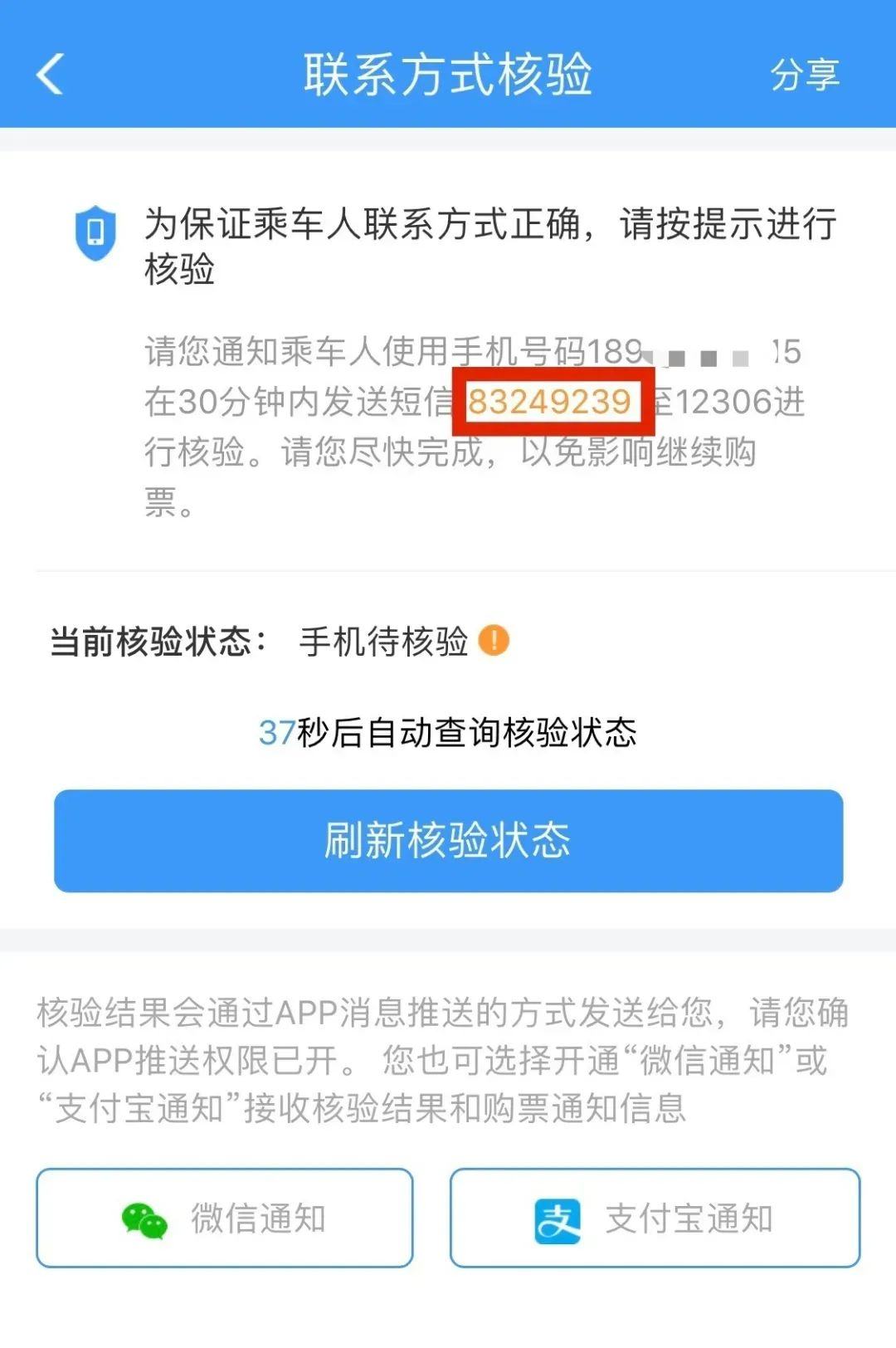
Task: Tap 刷新核验状态 to refresh the verification status
Action: [448, 841]
